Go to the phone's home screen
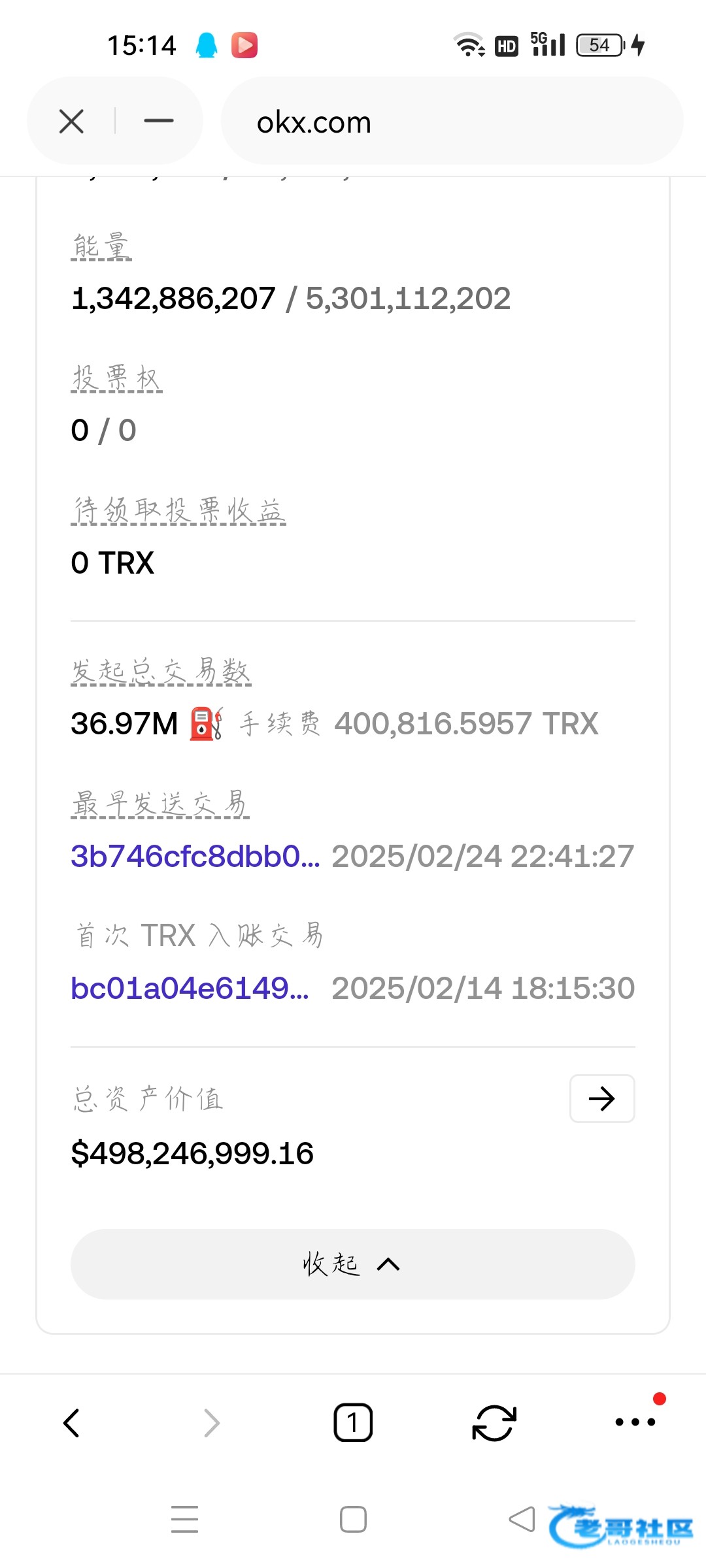This screenshot has width=706, height=1568. (x=353, y=1519)
